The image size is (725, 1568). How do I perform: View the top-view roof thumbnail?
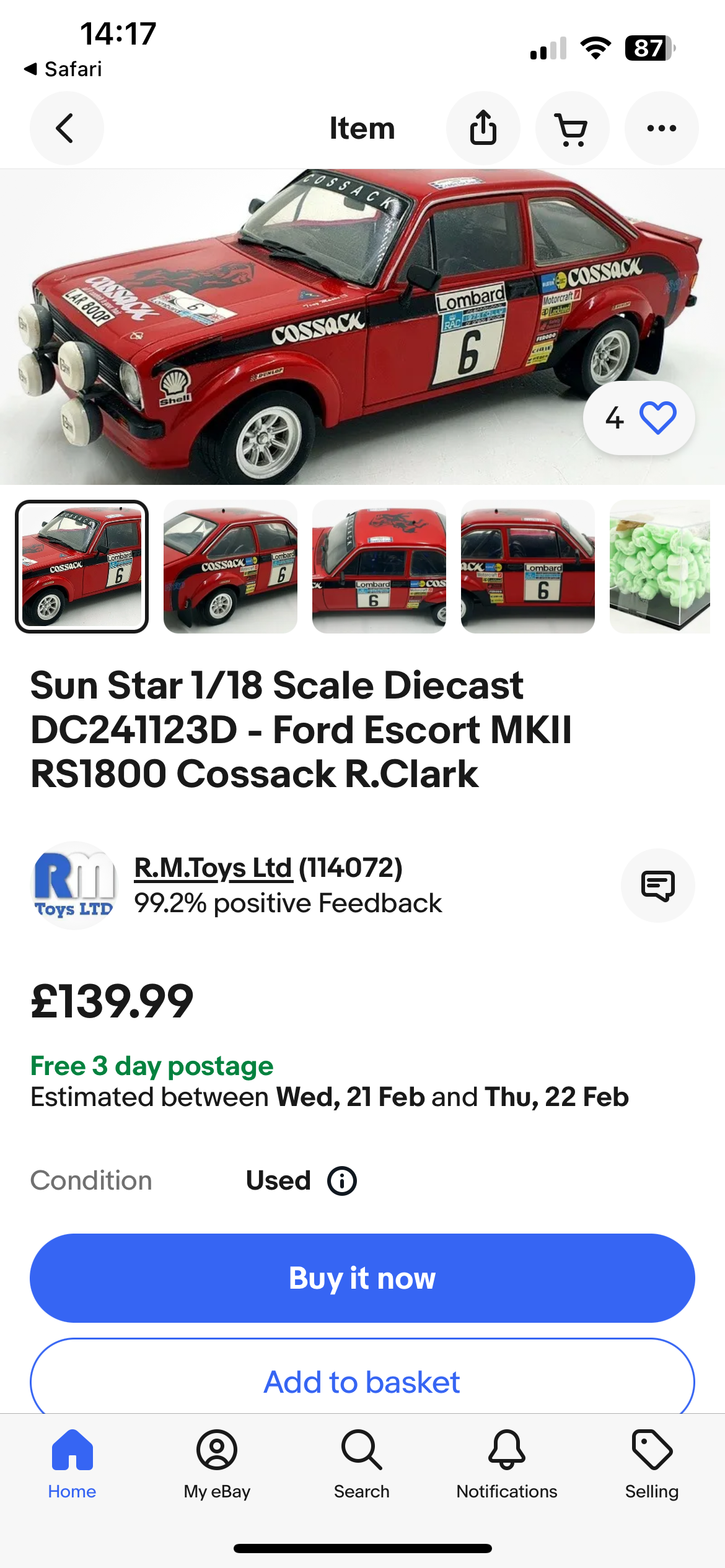(x=379, y=567)
